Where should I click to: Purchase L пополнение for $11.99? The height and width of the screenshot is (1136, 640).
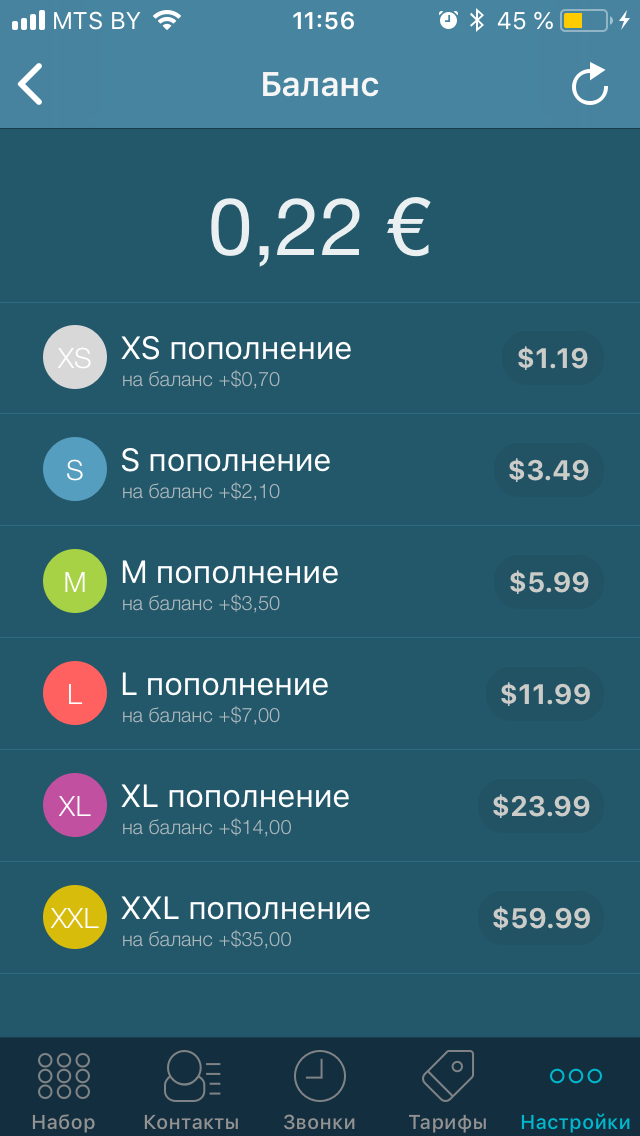[545, 694]
